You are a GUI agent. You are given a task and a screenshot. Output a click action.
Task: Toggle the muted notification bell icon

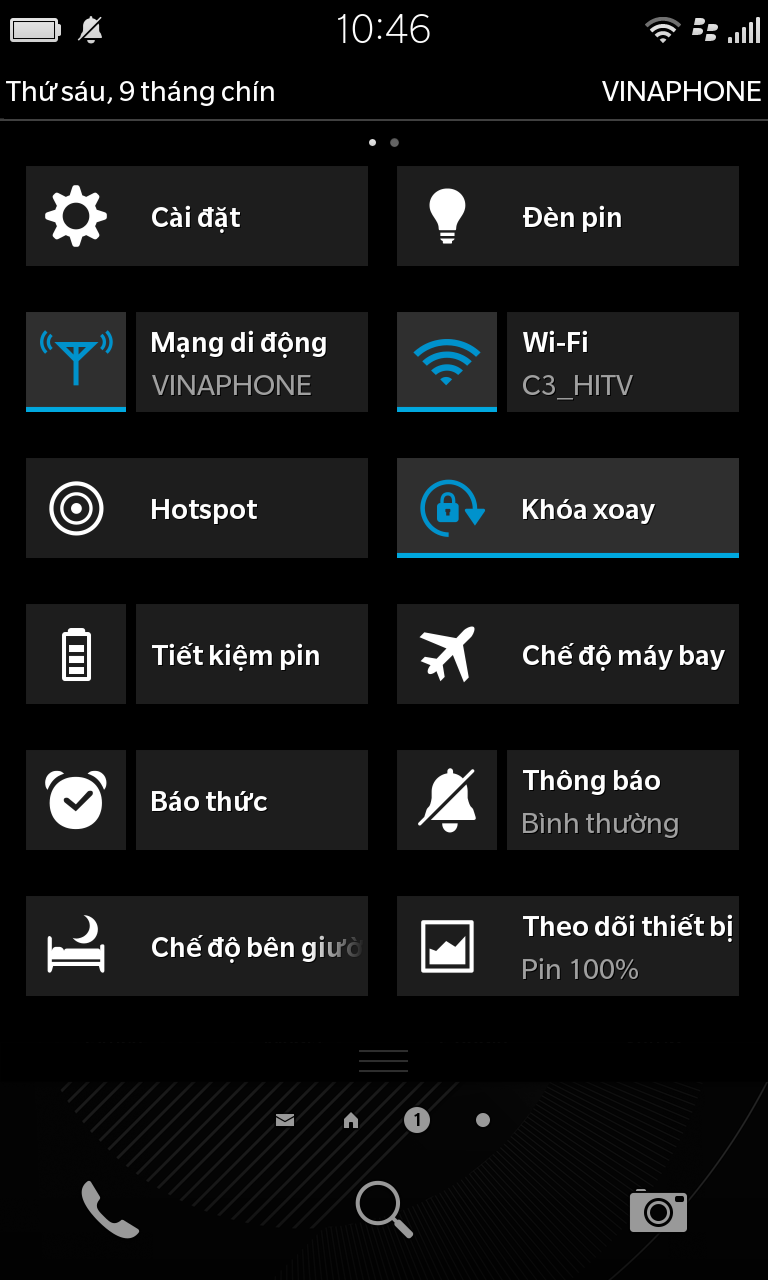446,800
